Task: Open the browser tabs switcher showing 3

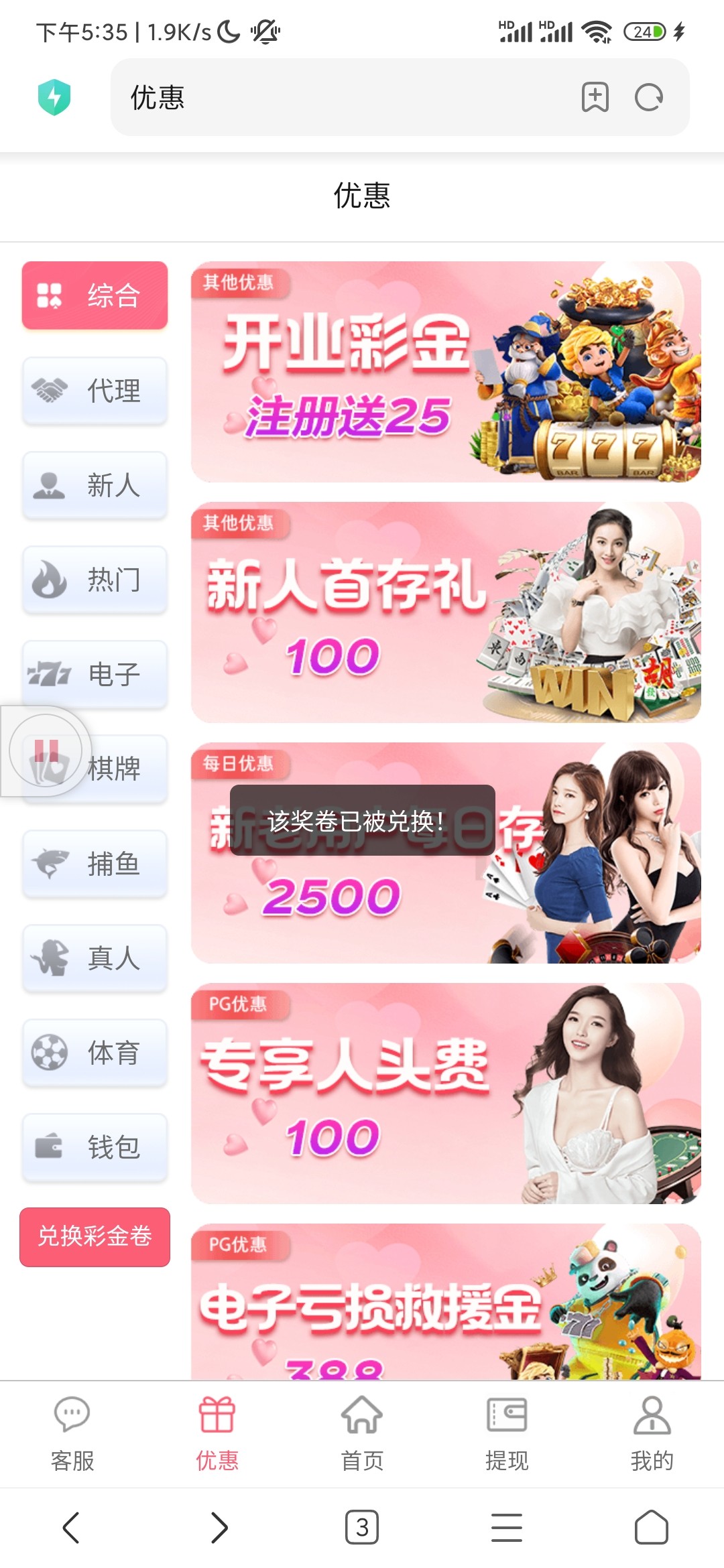Action: pyautogui.click(x=362, y=1528)
